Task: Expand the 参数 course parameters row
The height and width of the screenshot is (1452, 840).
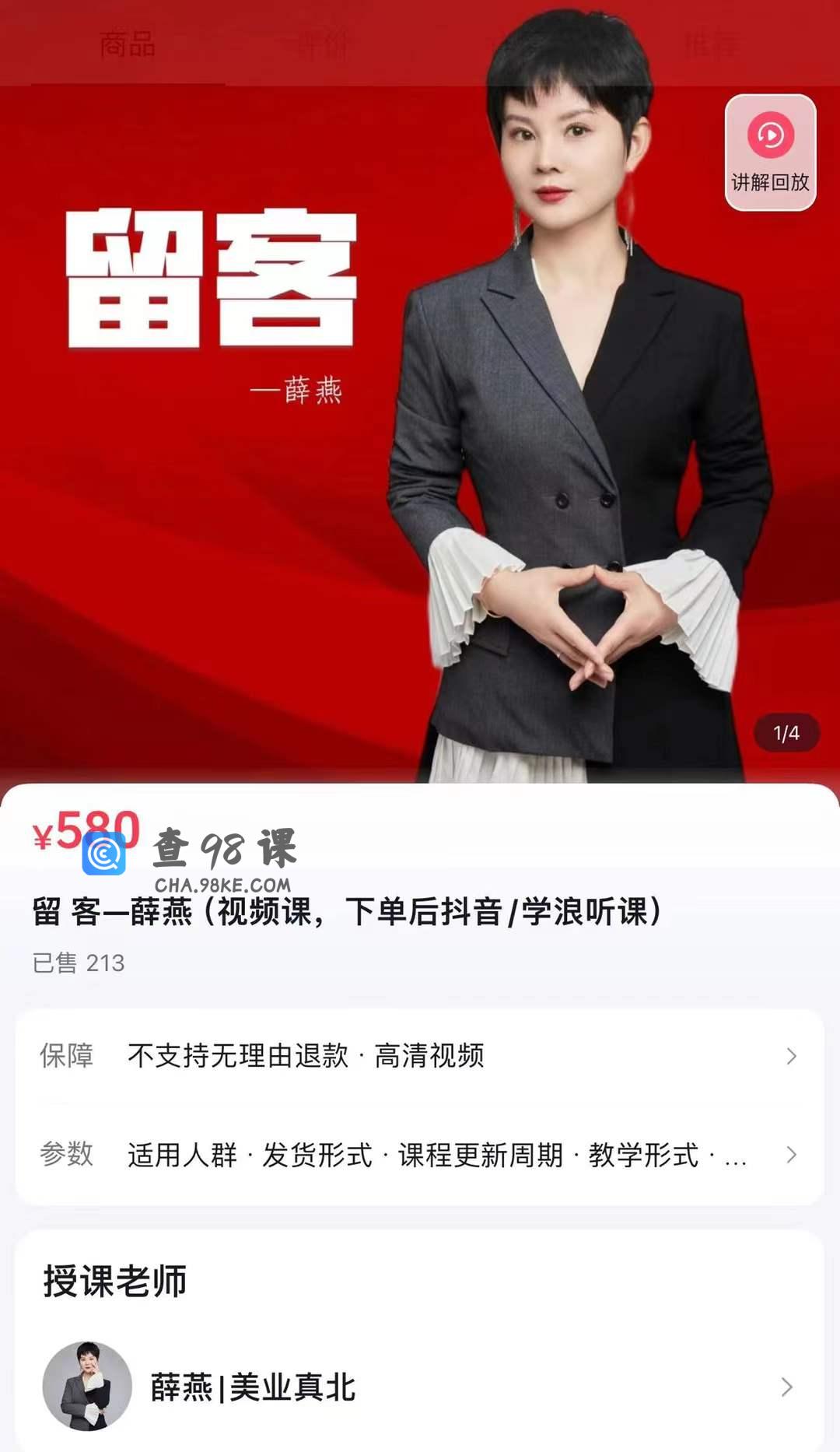Action: click(420, 1155)
